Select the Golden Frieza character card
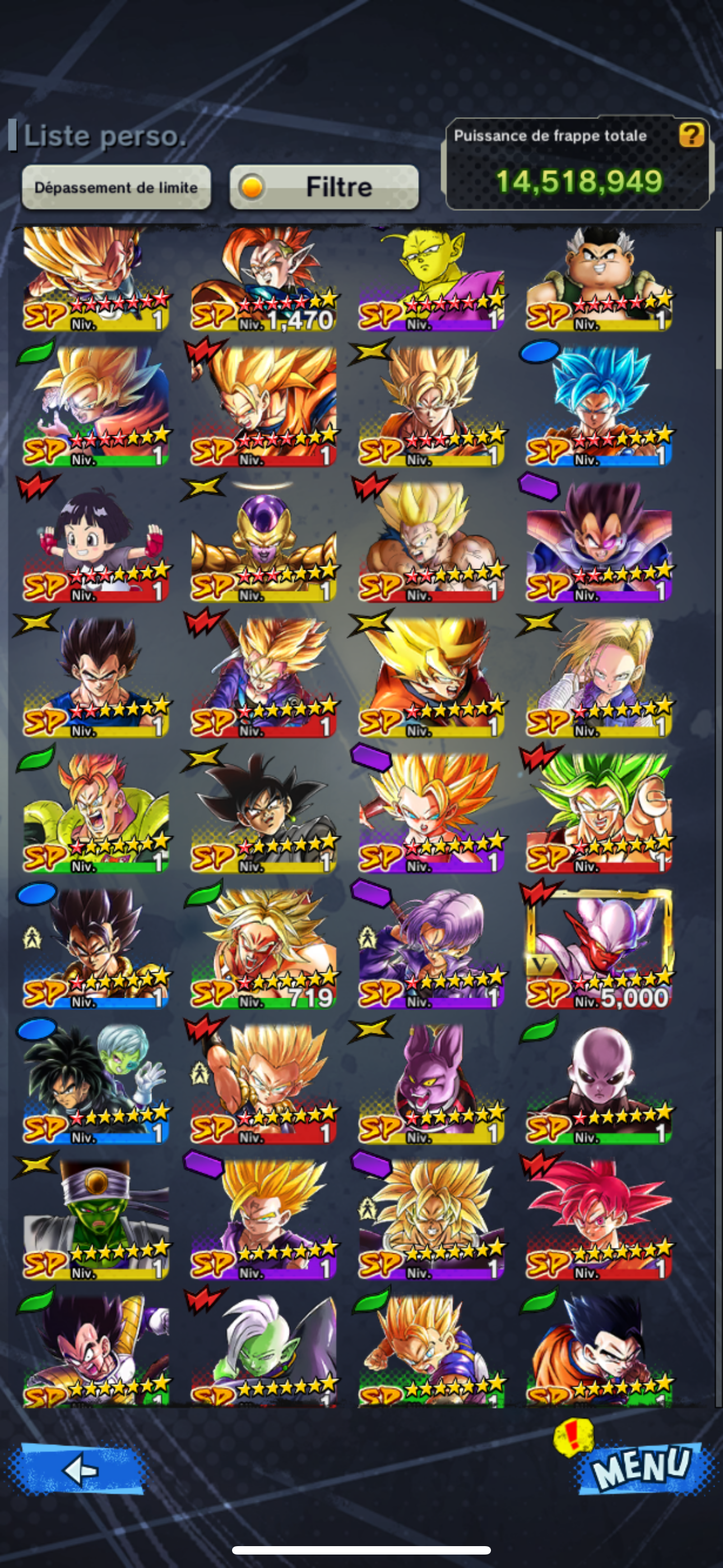Viewport: 723px width, 1568px height. pyautogui.click(x=263, y=542)
